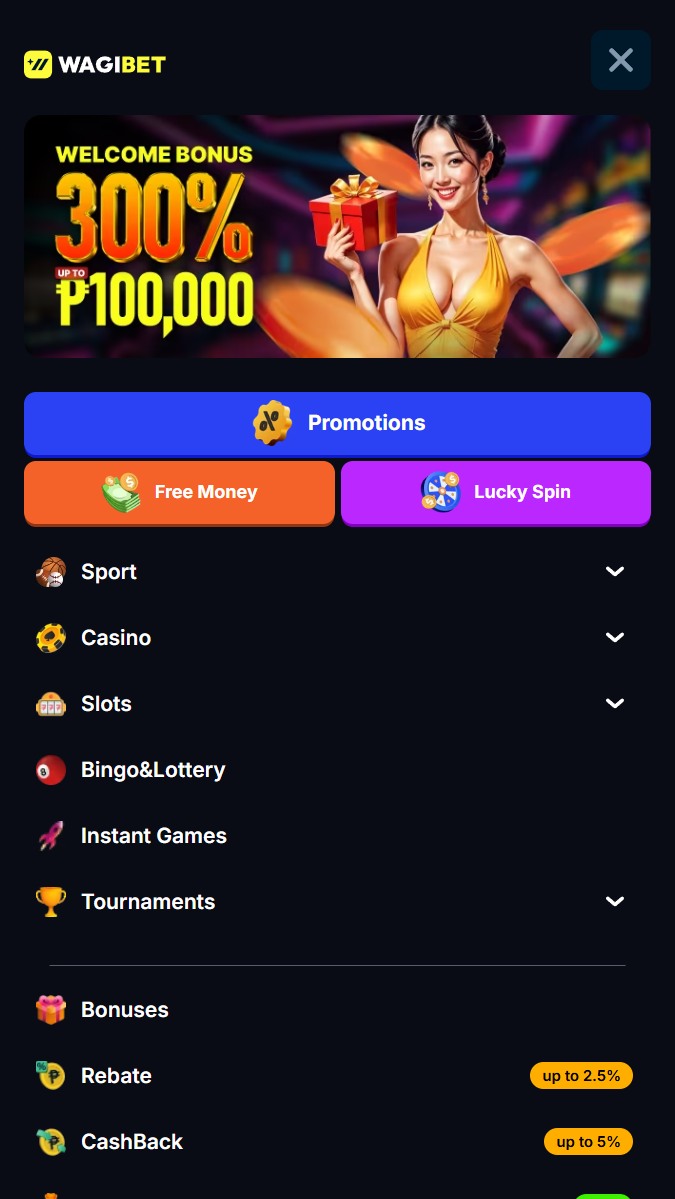Expand the Slots section

pyautogui.click(x=614, y=703)
